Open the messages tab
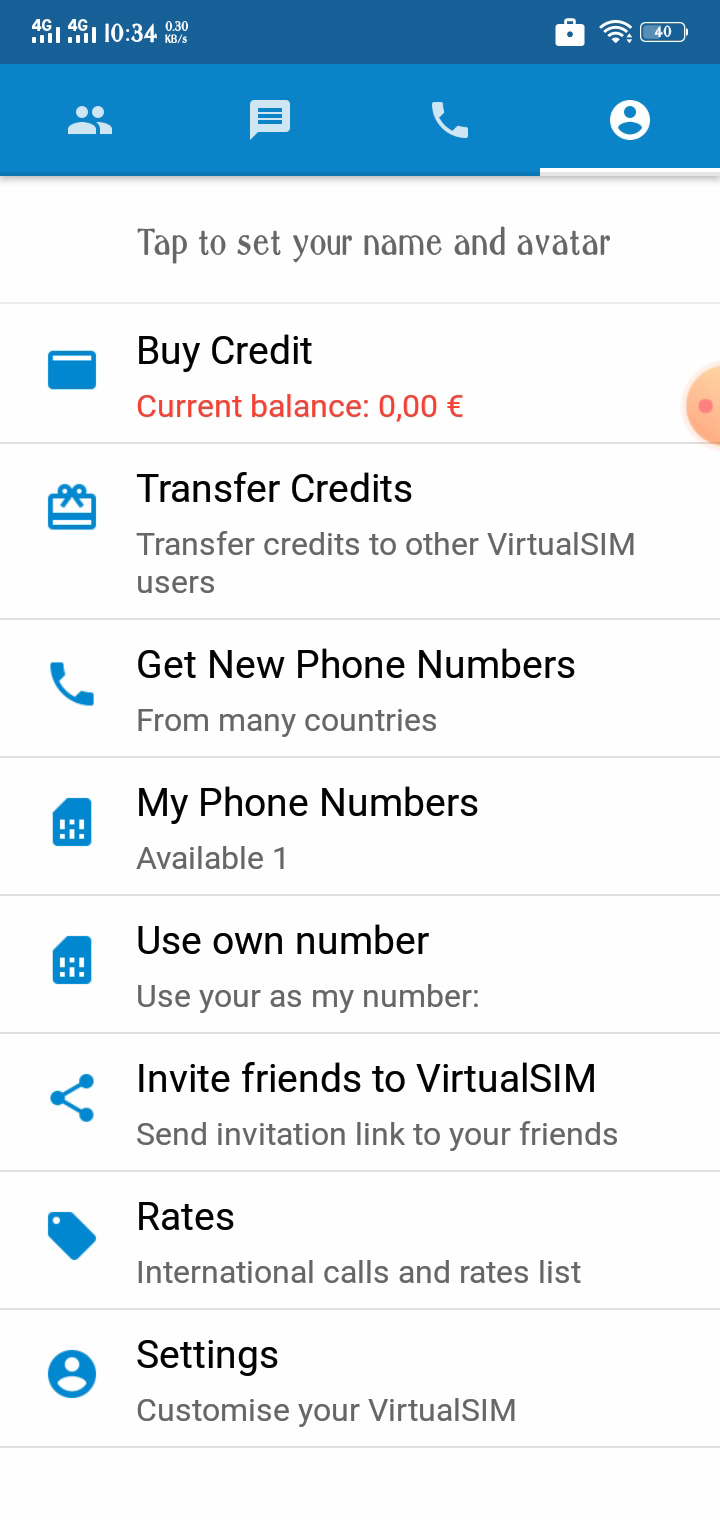720x1520 pixels. [270, 120]
